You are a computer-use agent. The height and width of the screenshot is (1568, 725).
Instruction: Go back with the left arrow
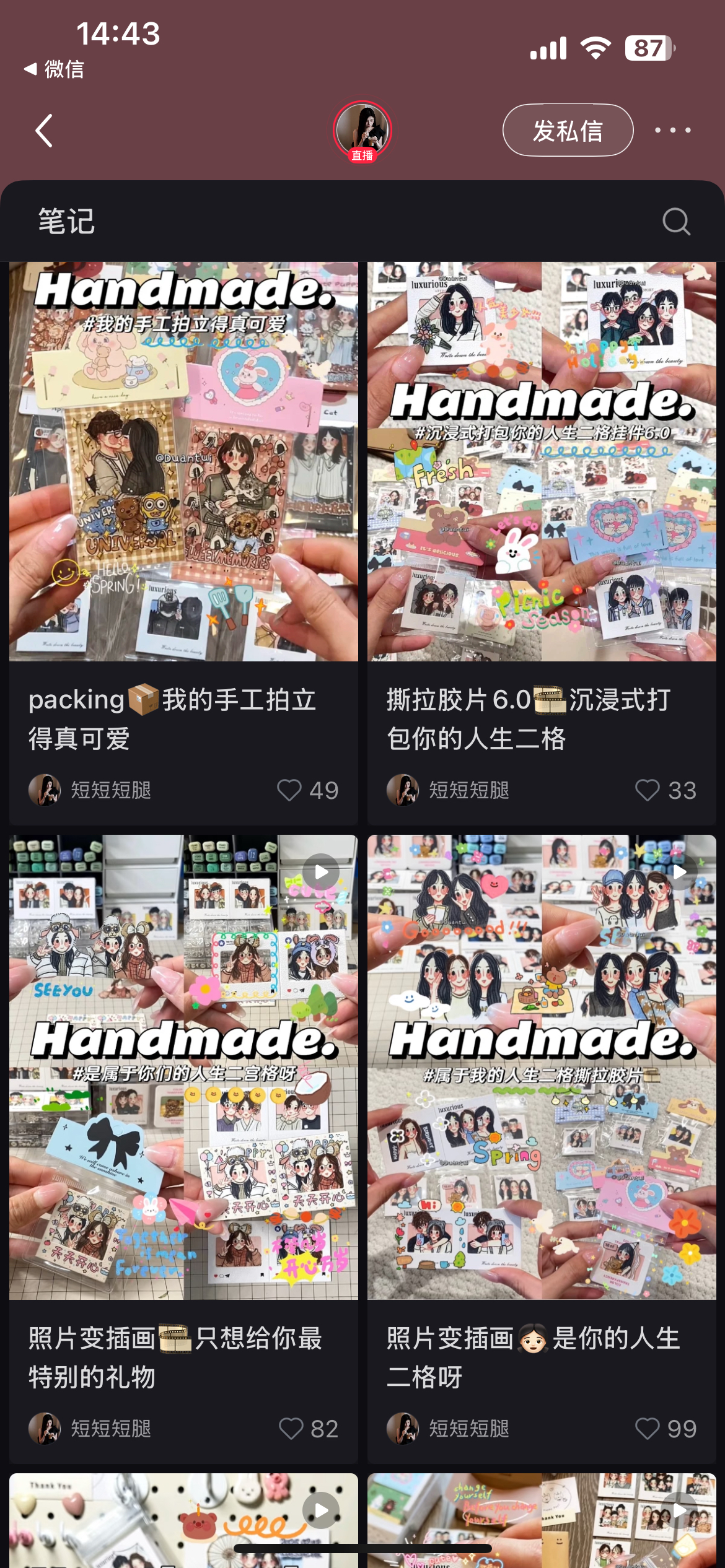point(44,131)
